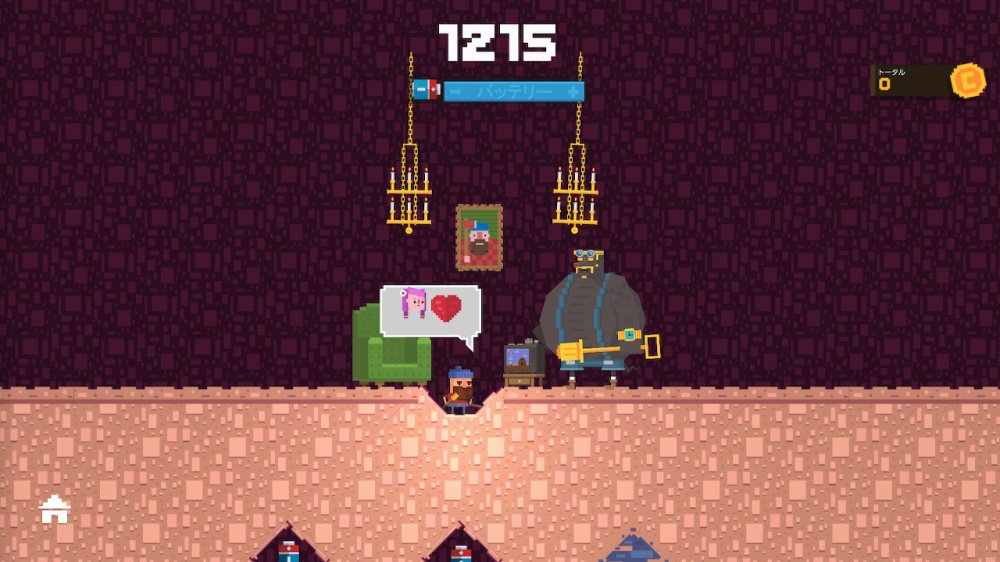Tap the home icon button
This screenshot has height=562, width=1000.
click(x=54, y=509)
